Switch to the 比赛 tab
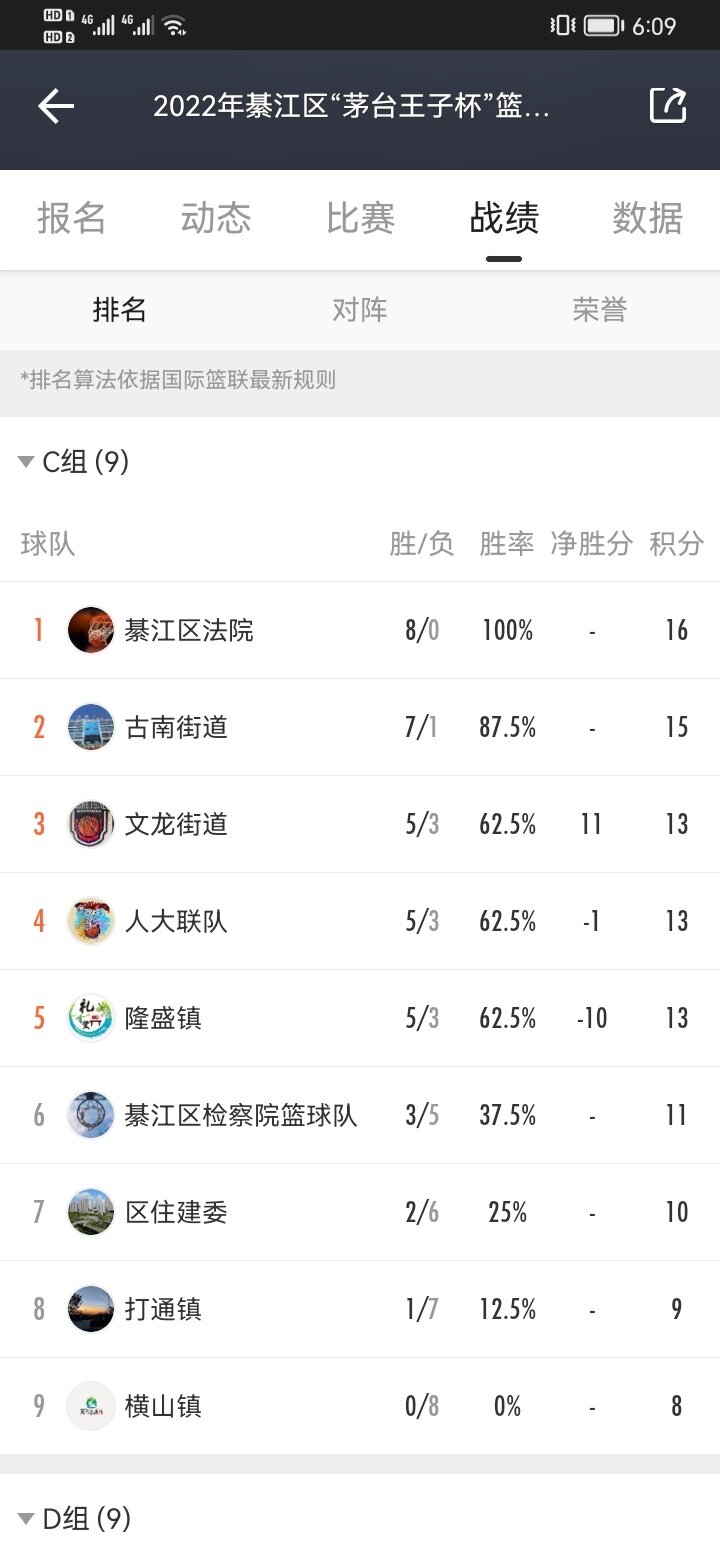720x1560 pixels. [360, 218]
